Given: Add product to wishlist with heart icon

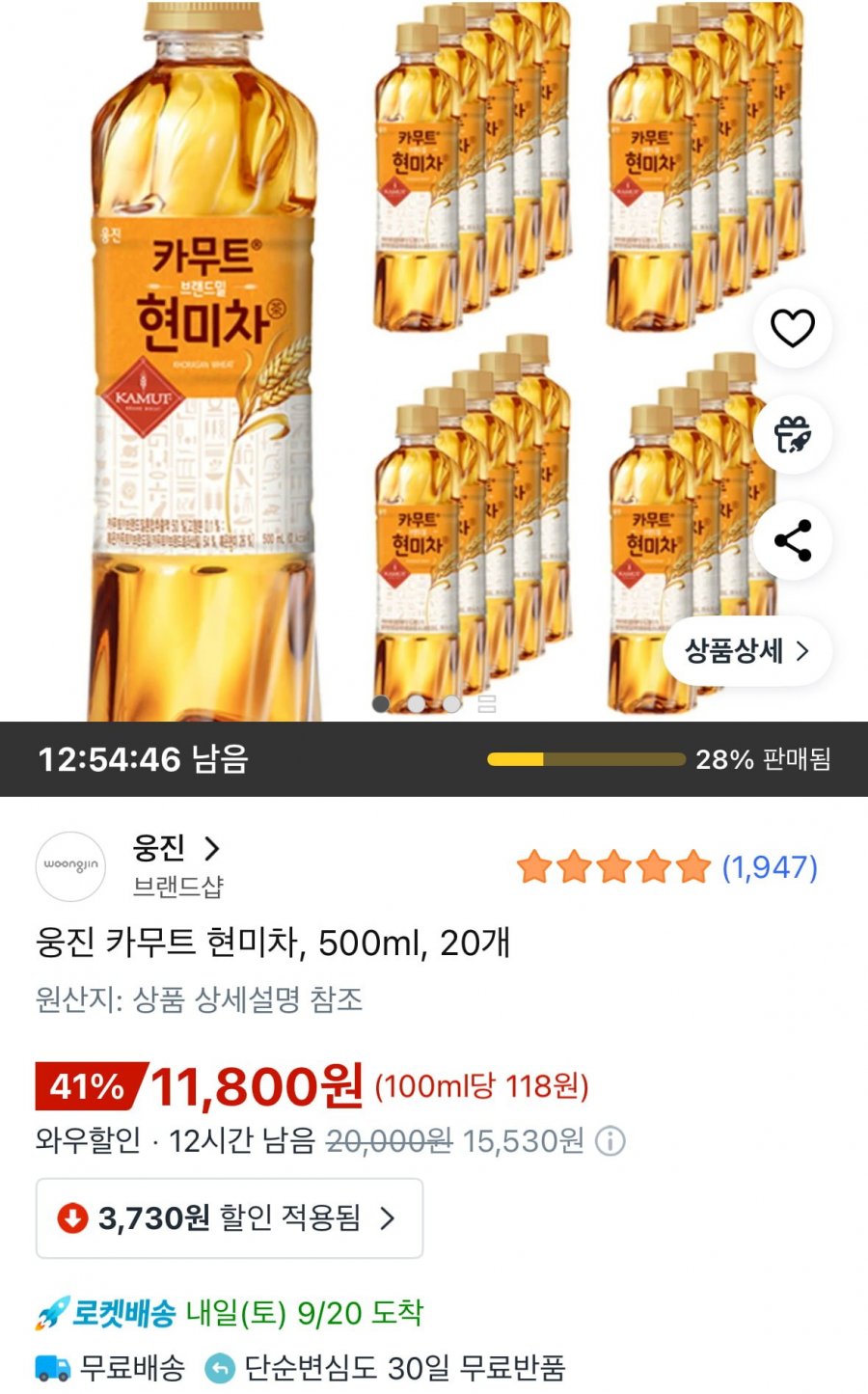Looking at the screenshot, I should click(x=793, y=328).
